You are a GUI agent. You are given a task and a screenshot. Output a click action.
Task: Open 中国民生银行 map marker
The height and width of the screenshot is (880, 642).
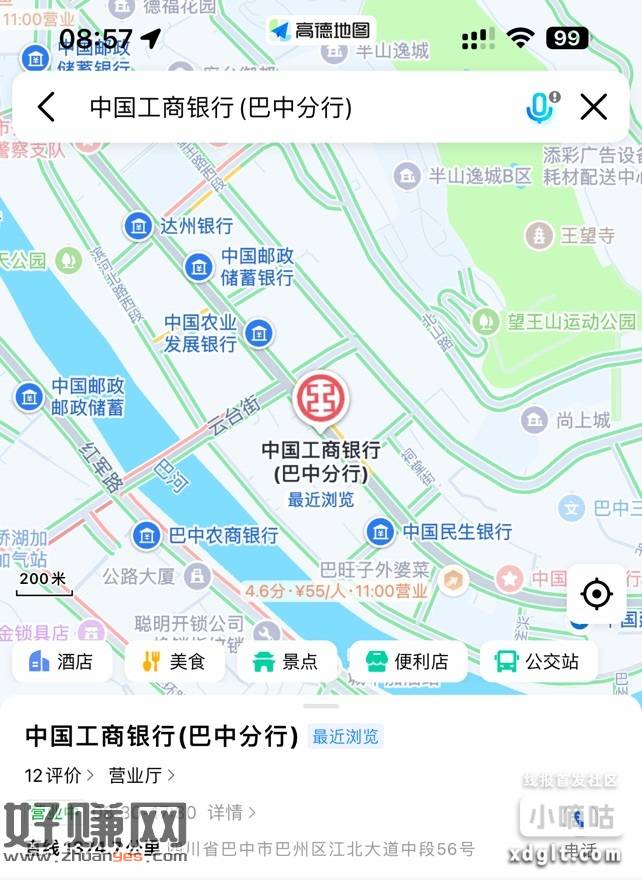point(380,532)
